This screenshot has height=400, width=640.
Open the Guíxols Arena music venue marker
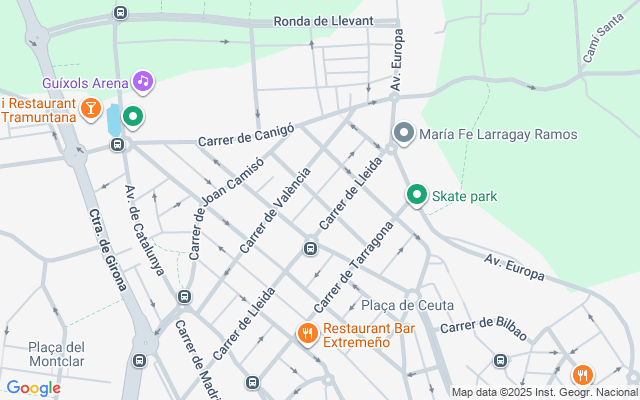[142, 81]
